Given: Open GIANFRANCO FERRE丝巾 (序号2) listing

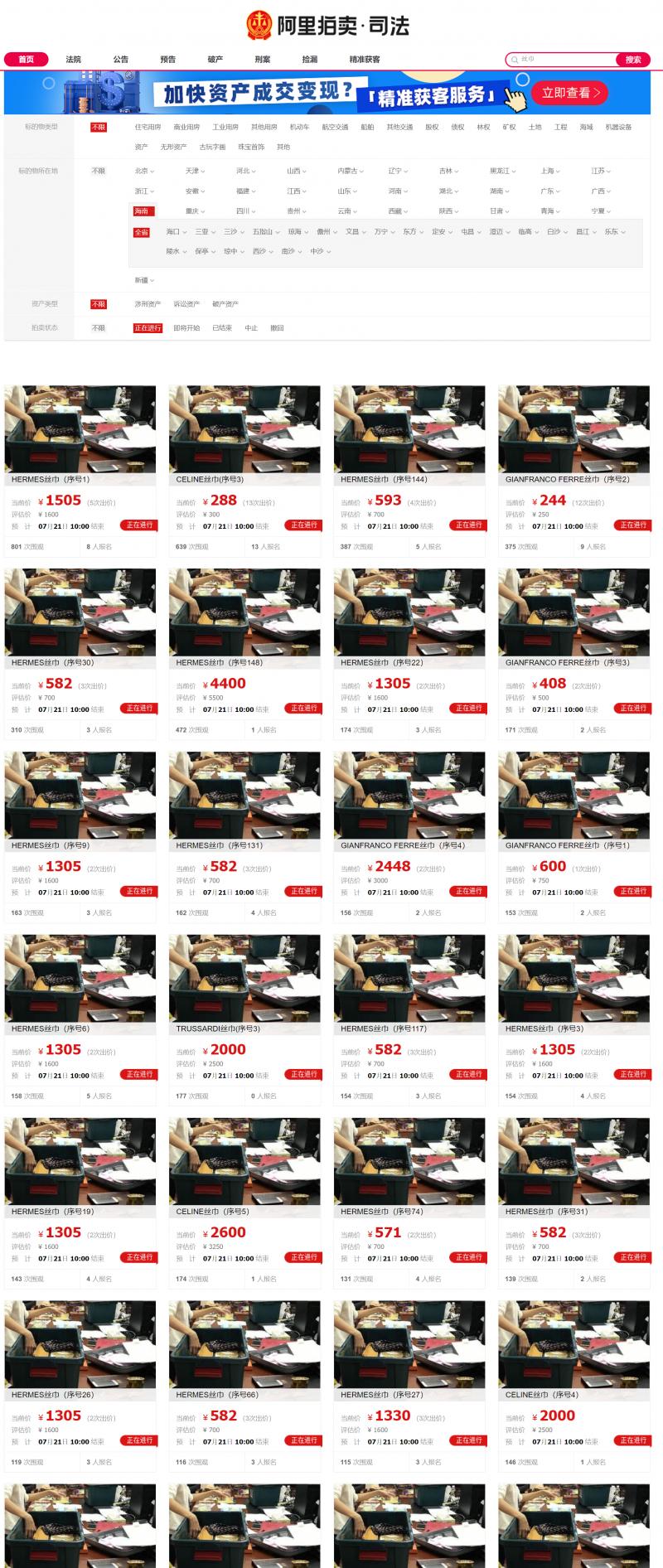Looking at the screenshot, I should click(x=573, y=435).
